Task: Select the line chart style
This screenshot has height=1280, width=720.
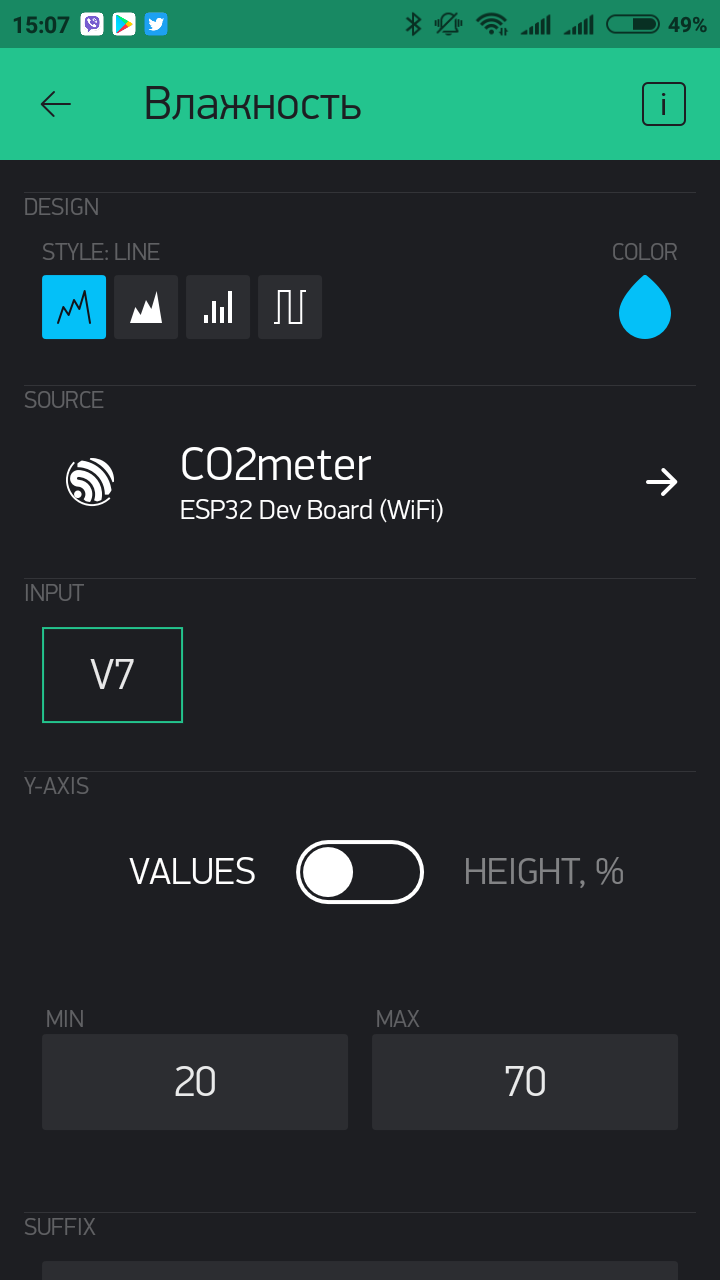Action: click(x=74, y=307)
